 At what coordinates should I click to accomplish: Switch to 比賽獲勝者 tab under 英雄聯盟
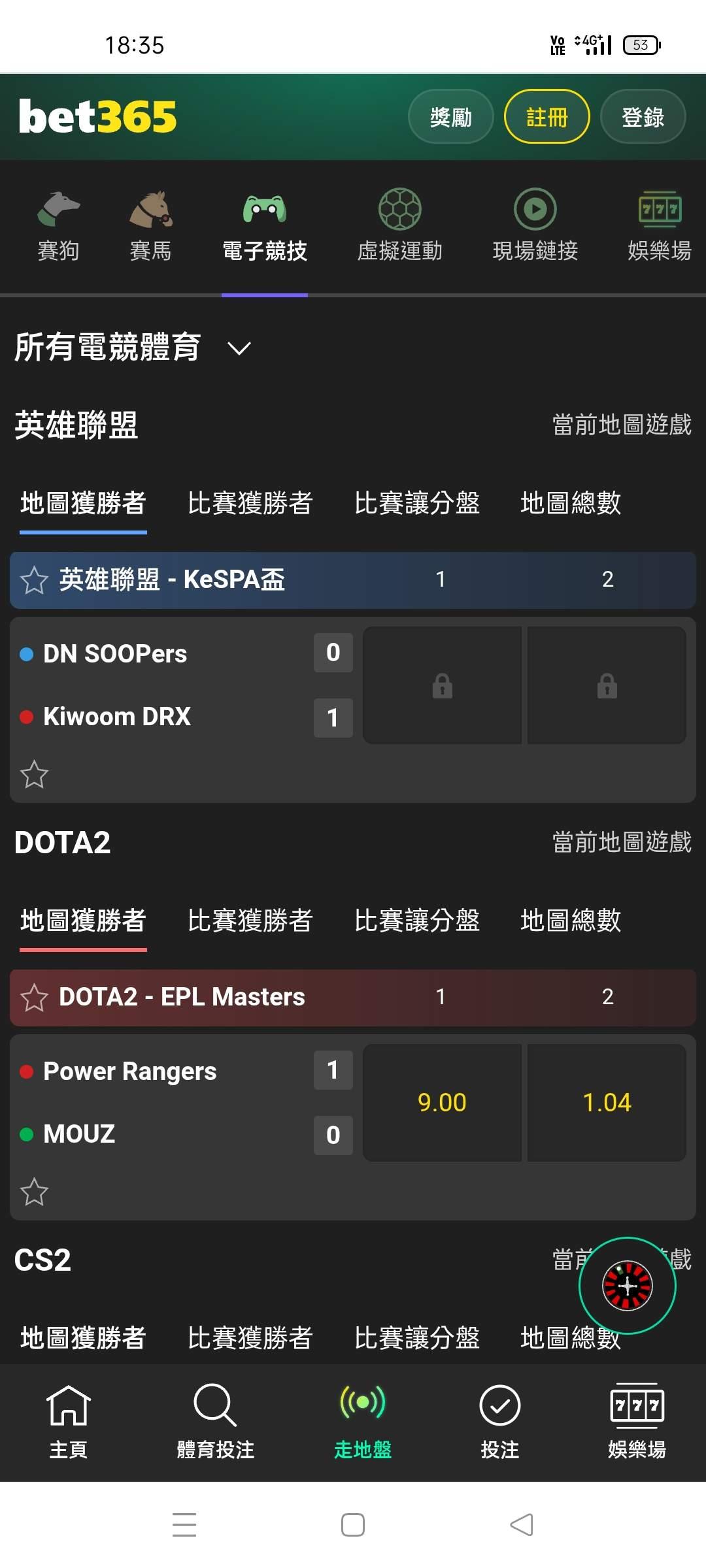tap(250, 503)
